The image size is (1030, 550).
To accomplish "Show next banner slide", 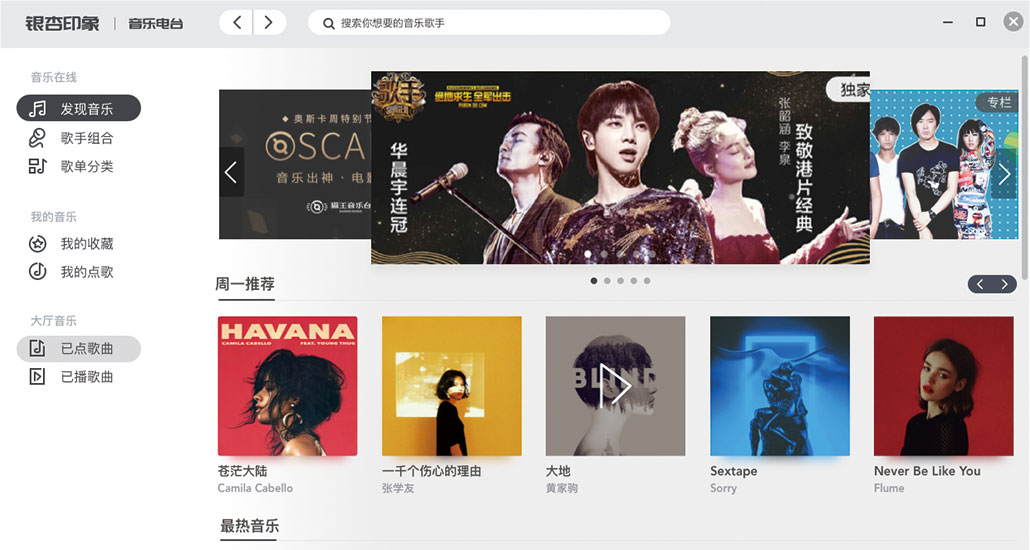I will point(1004,173).
